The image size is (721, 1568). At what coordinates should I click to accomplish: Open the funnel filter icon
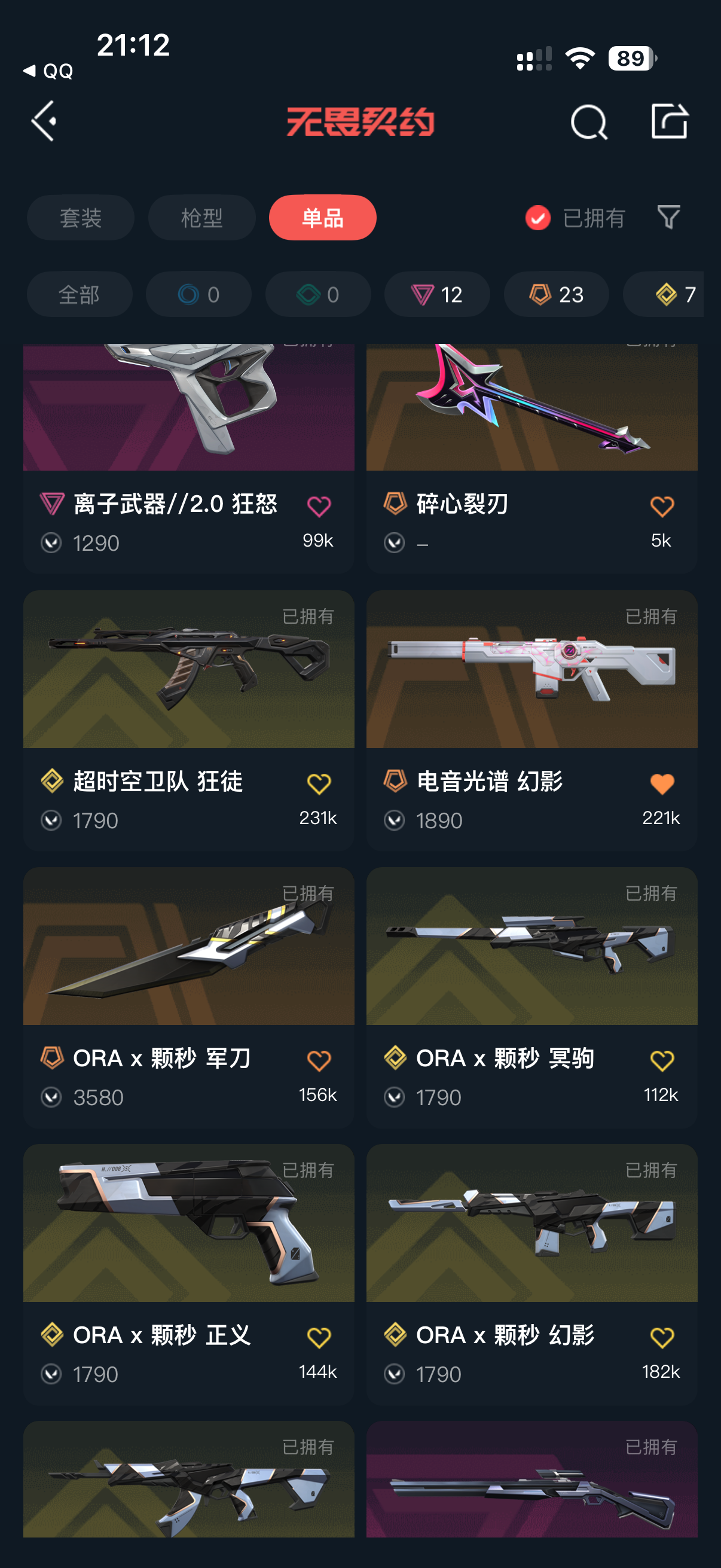[668, 217]
